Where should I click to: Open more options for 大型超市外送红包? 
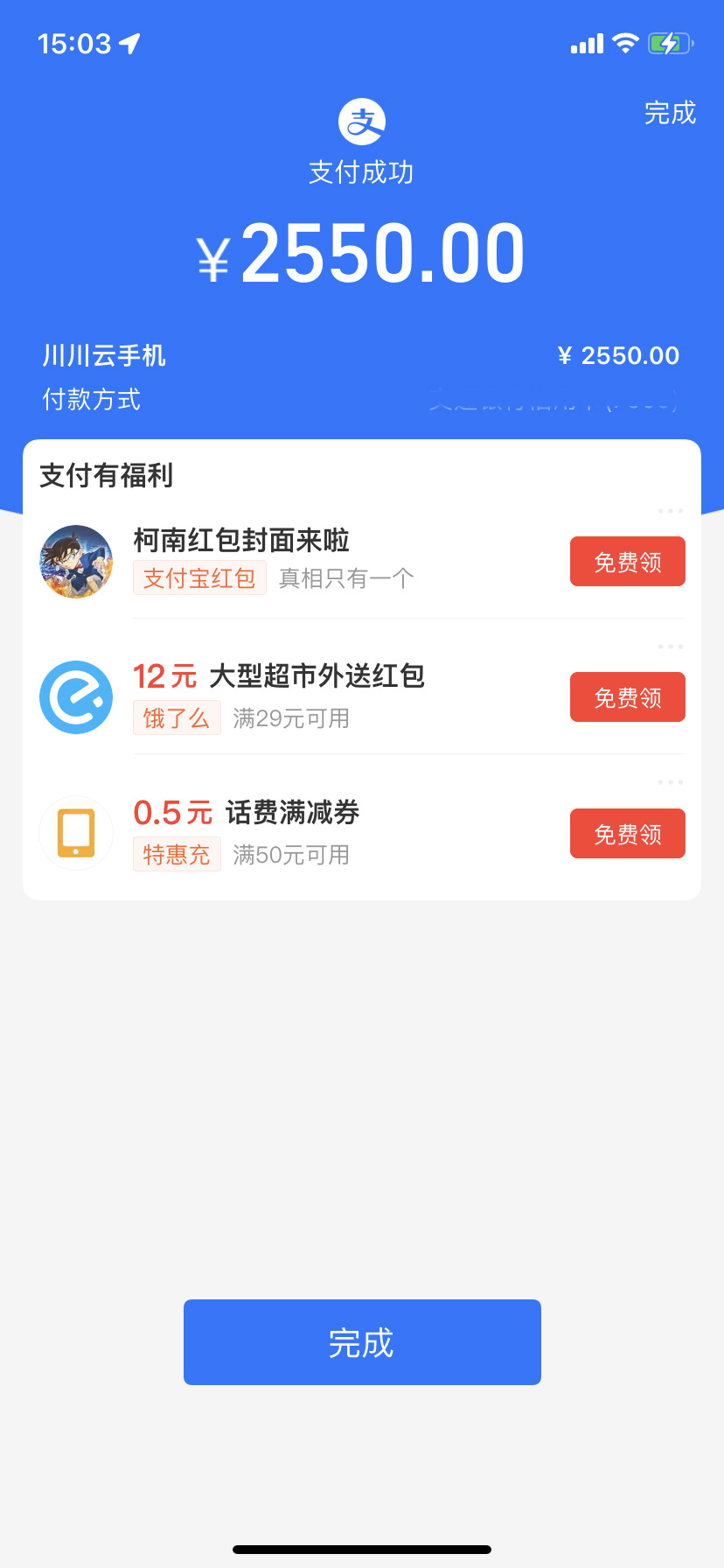point(670,647)
